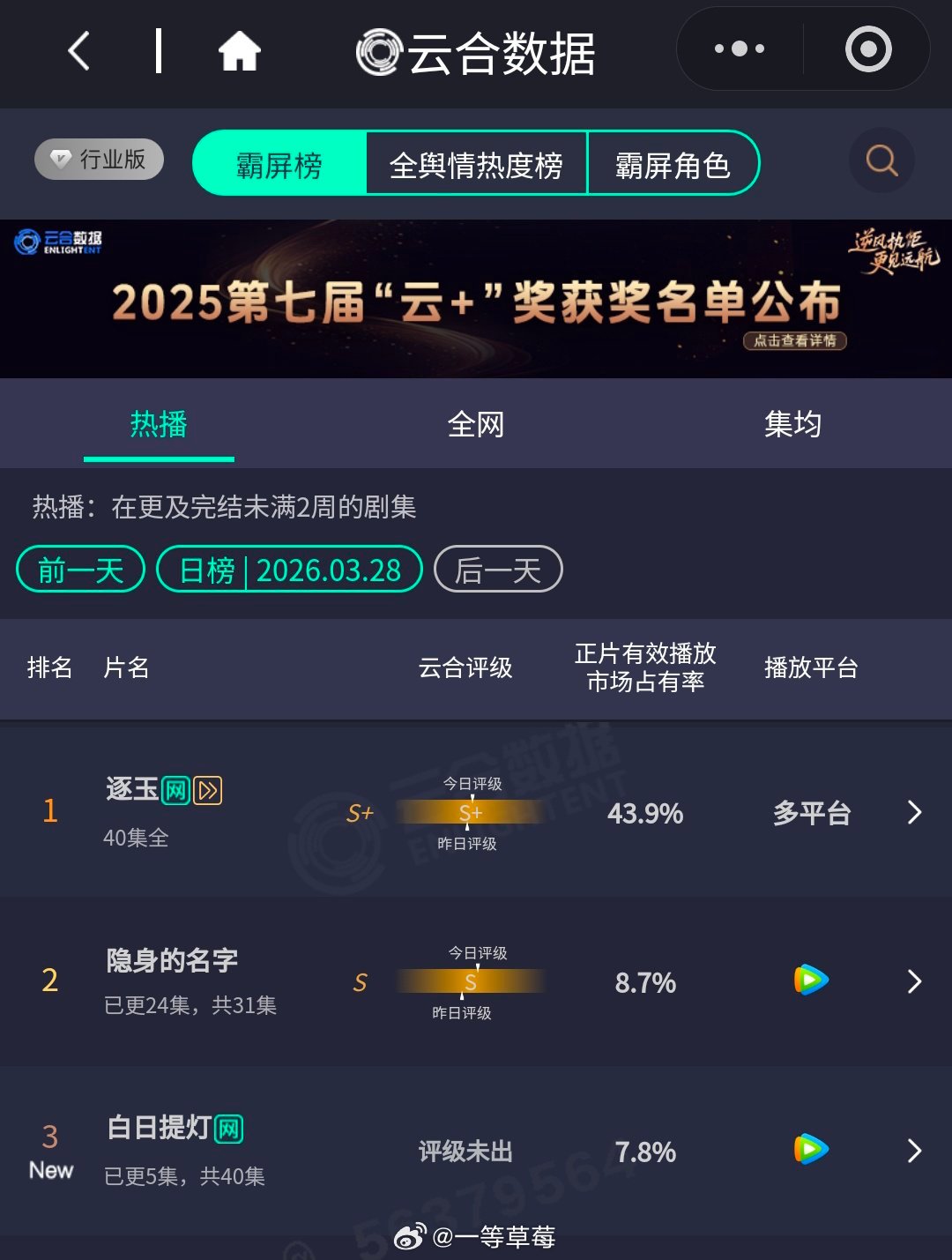Click 前一天 to view previous day
The height and width of the screenshot is (1260, 952).
click(79, 570)
